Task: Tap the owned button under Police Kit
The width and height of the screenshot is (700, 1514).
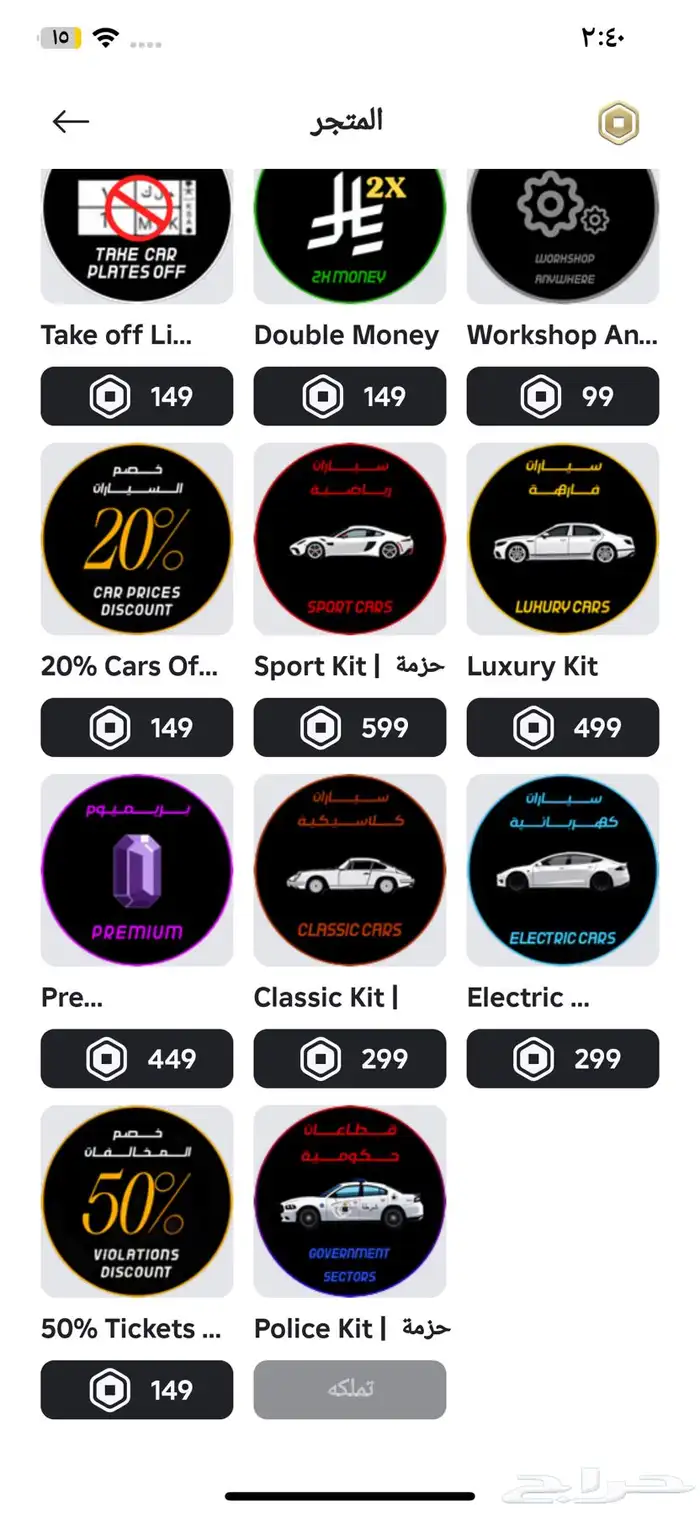Action: coord(350,1390)
